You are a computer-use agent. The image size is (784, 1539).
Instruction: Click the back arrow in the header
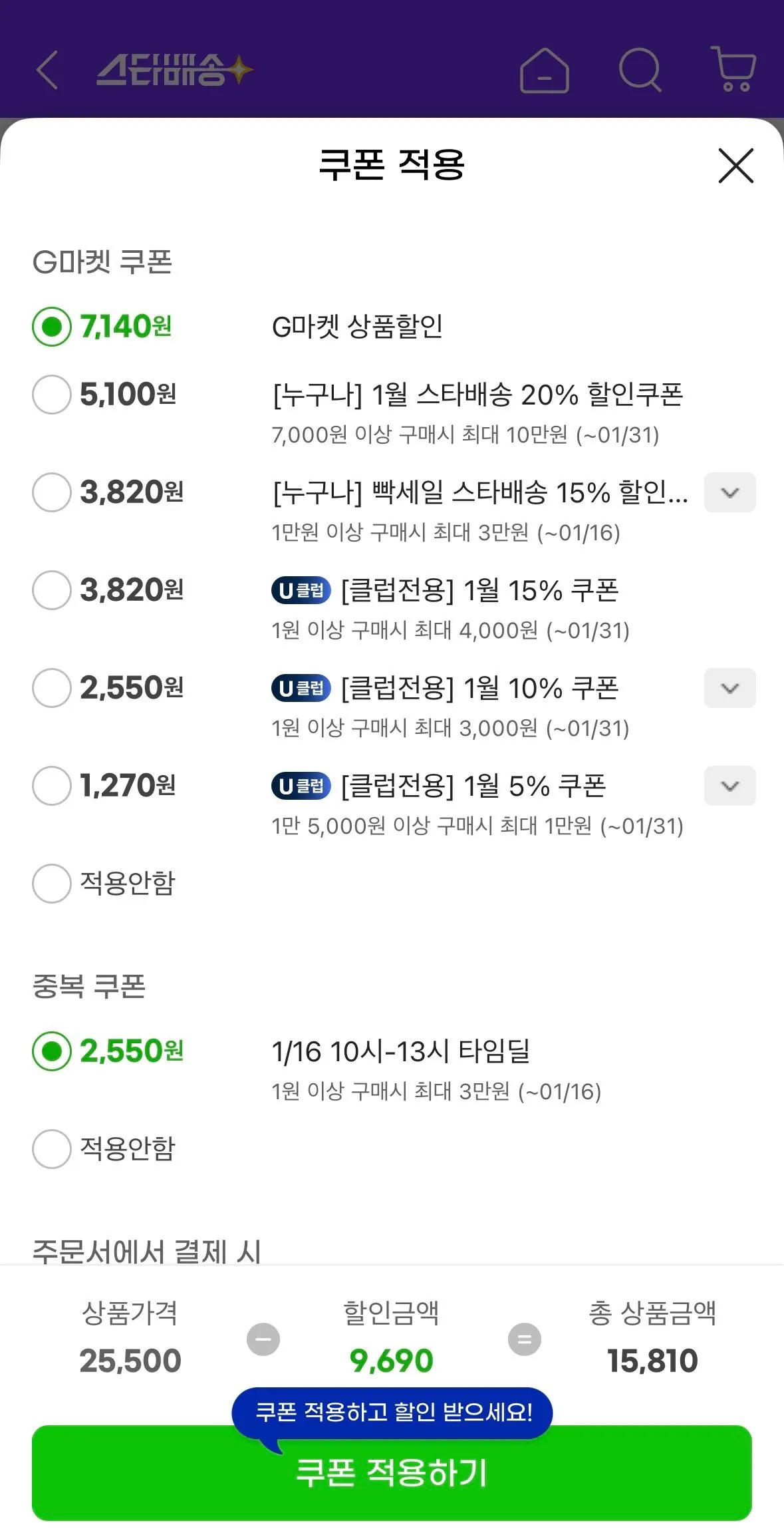tap(47, 71)
